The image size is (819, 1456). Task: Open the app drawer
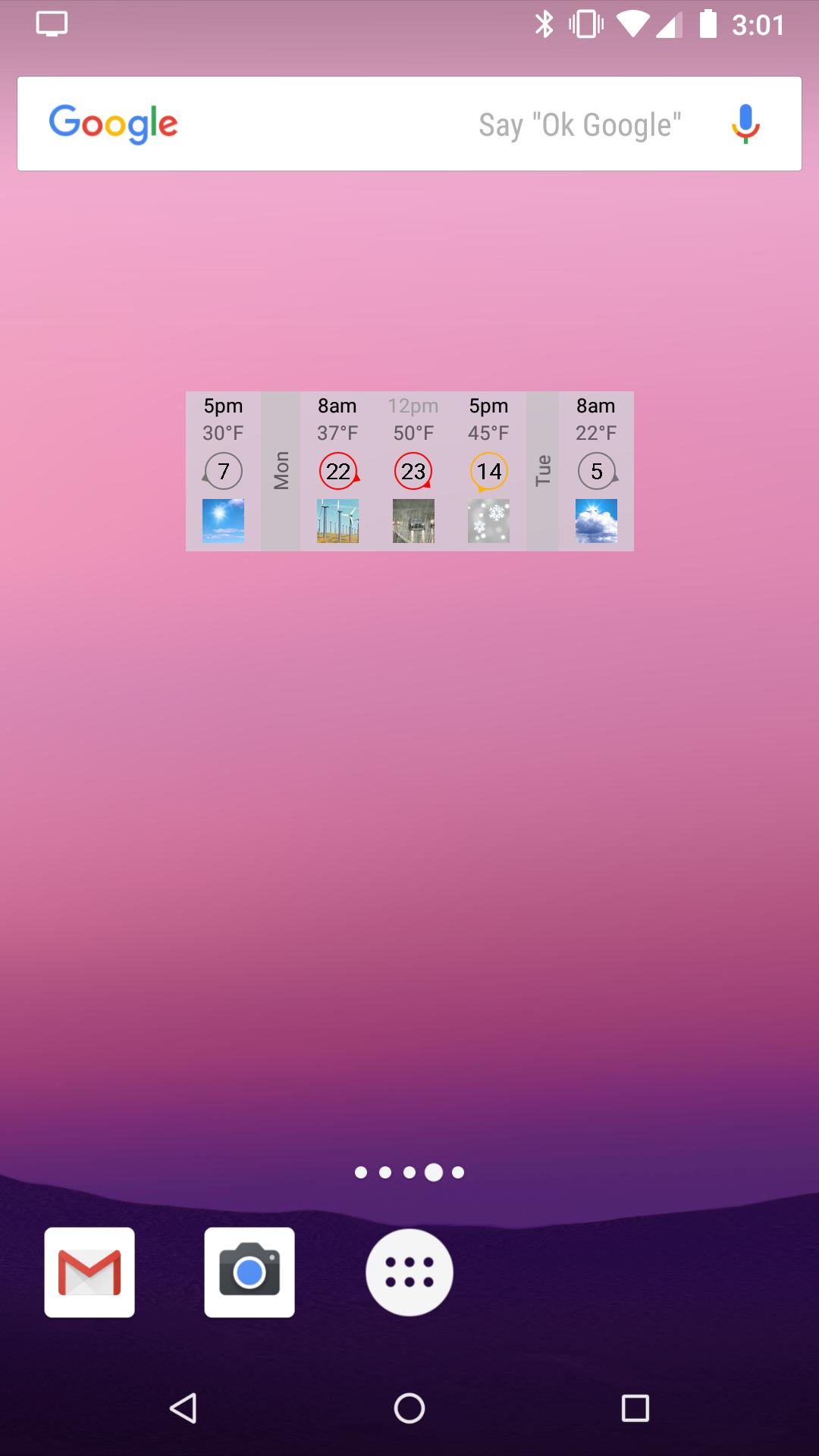(409, 1272)
